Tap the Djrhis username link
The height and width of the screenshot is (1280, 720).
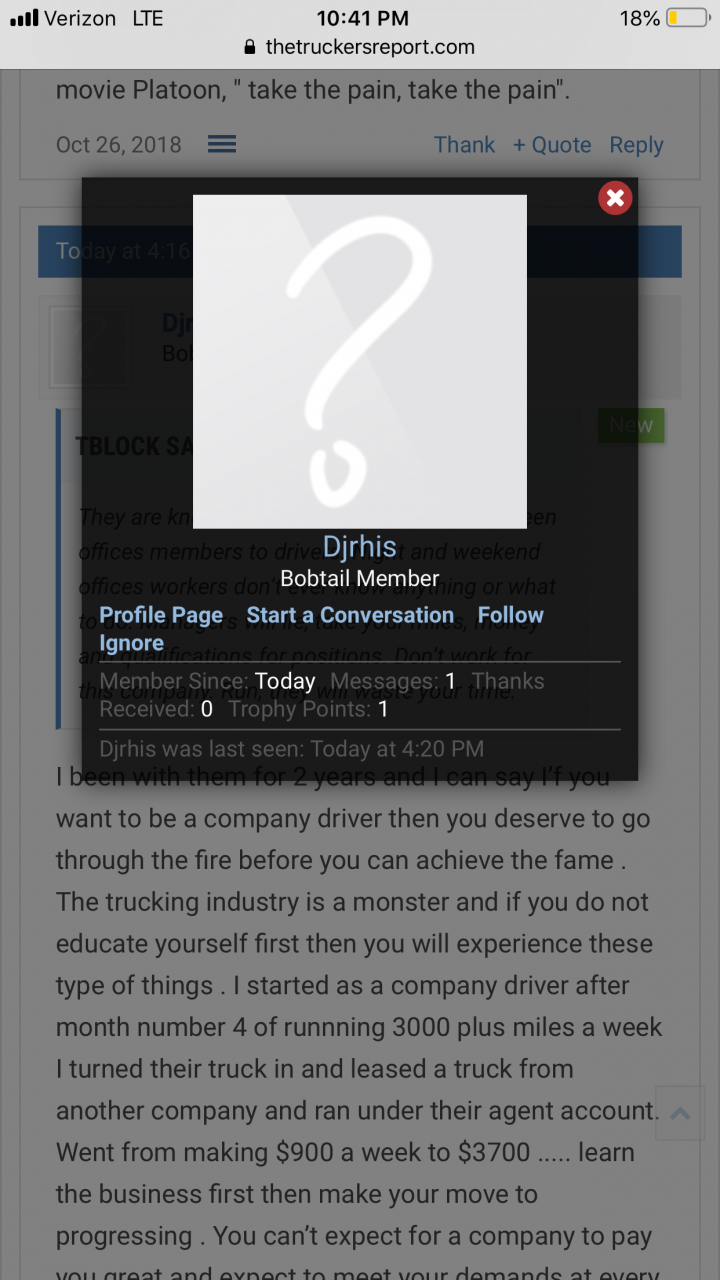click(359, 547)
